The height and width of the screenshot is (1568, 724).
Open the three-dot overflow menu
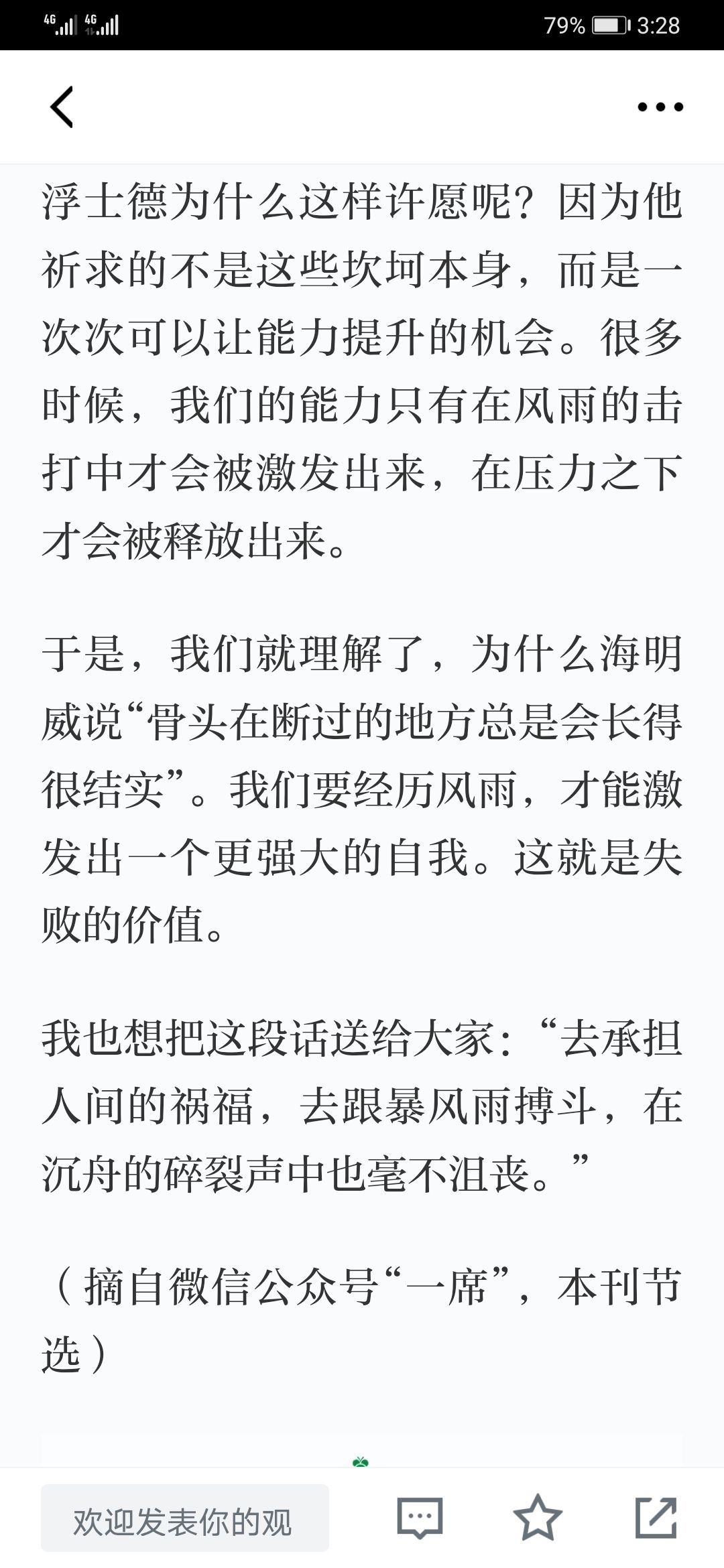click(660, 107)
